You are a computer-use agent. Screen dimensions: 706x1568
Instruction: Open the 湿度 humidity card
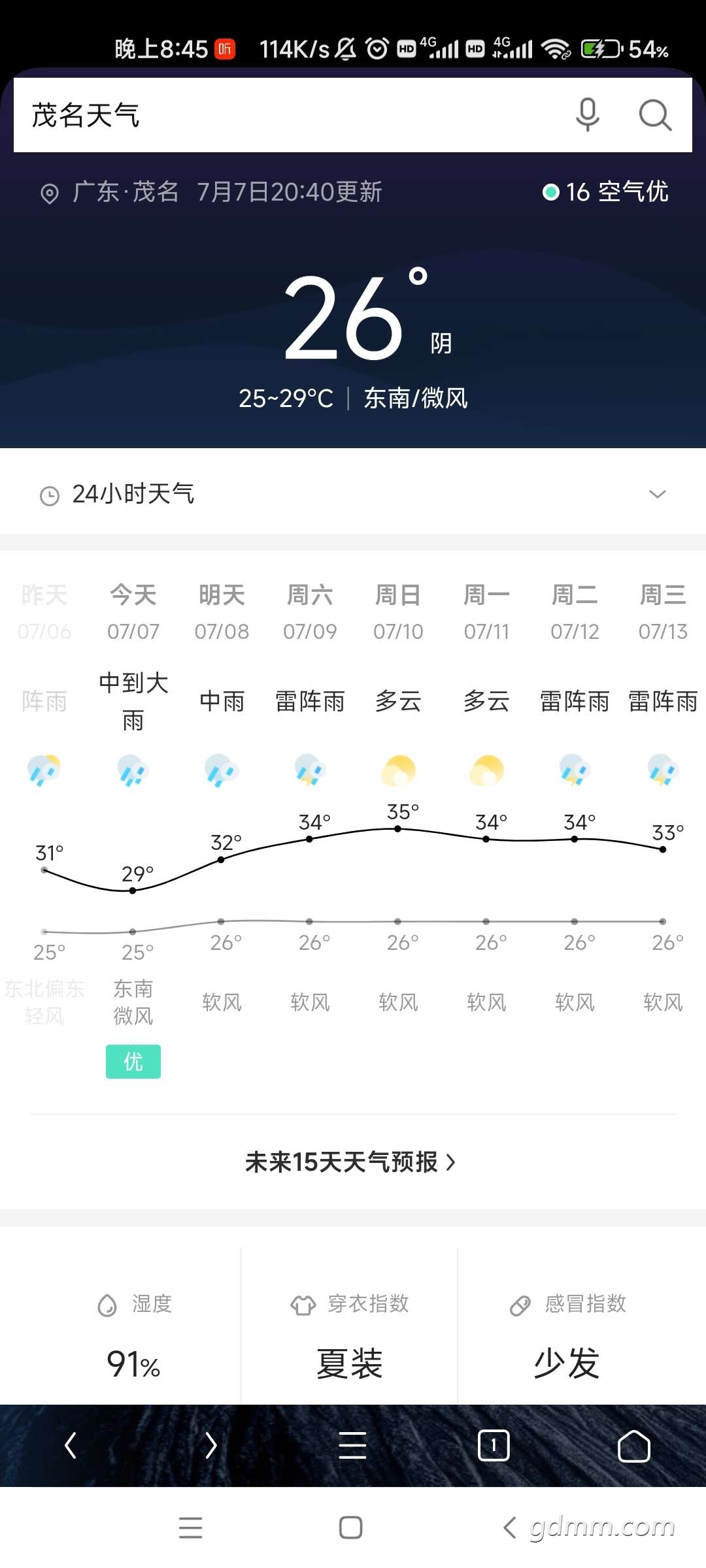click(133, 1333)
